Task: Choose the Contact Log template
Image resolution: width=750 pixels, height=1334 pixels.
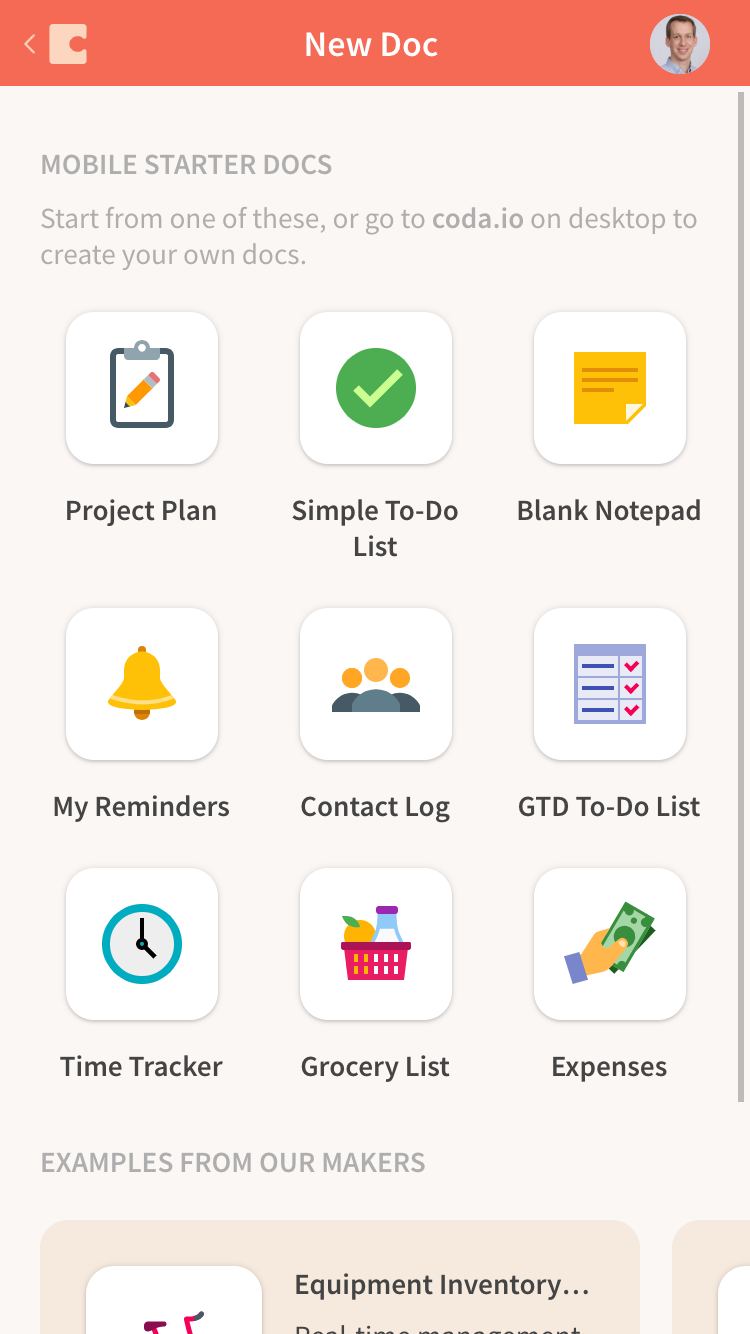Action: (x=376, y=684)
